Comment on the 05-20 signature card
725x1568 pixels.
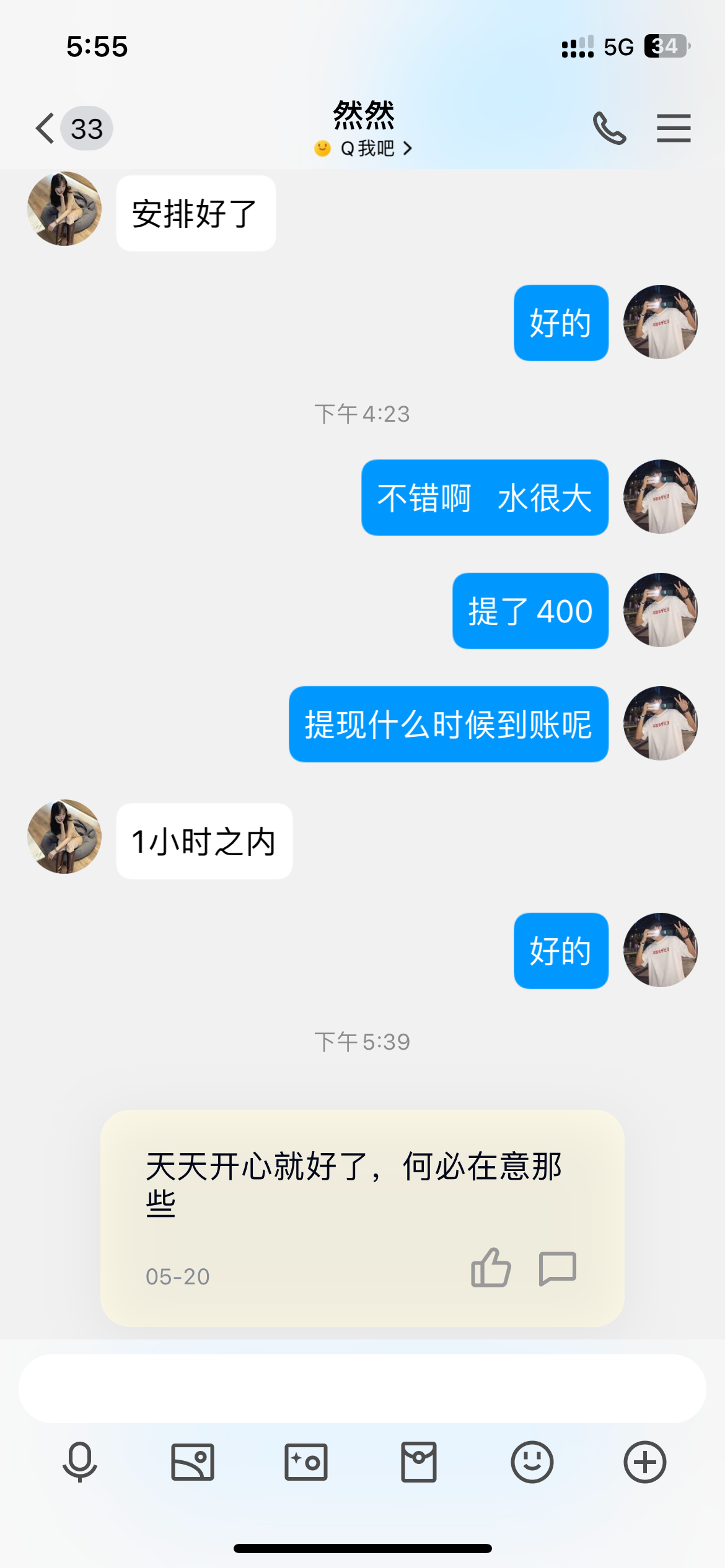[x=558, y=1268]
